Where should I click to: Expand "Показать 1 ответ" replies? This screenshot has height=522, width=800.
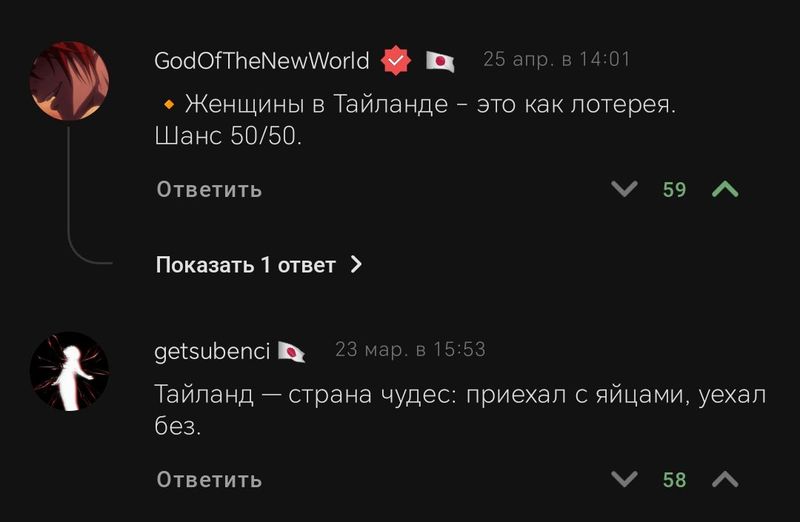click(258, 265)
